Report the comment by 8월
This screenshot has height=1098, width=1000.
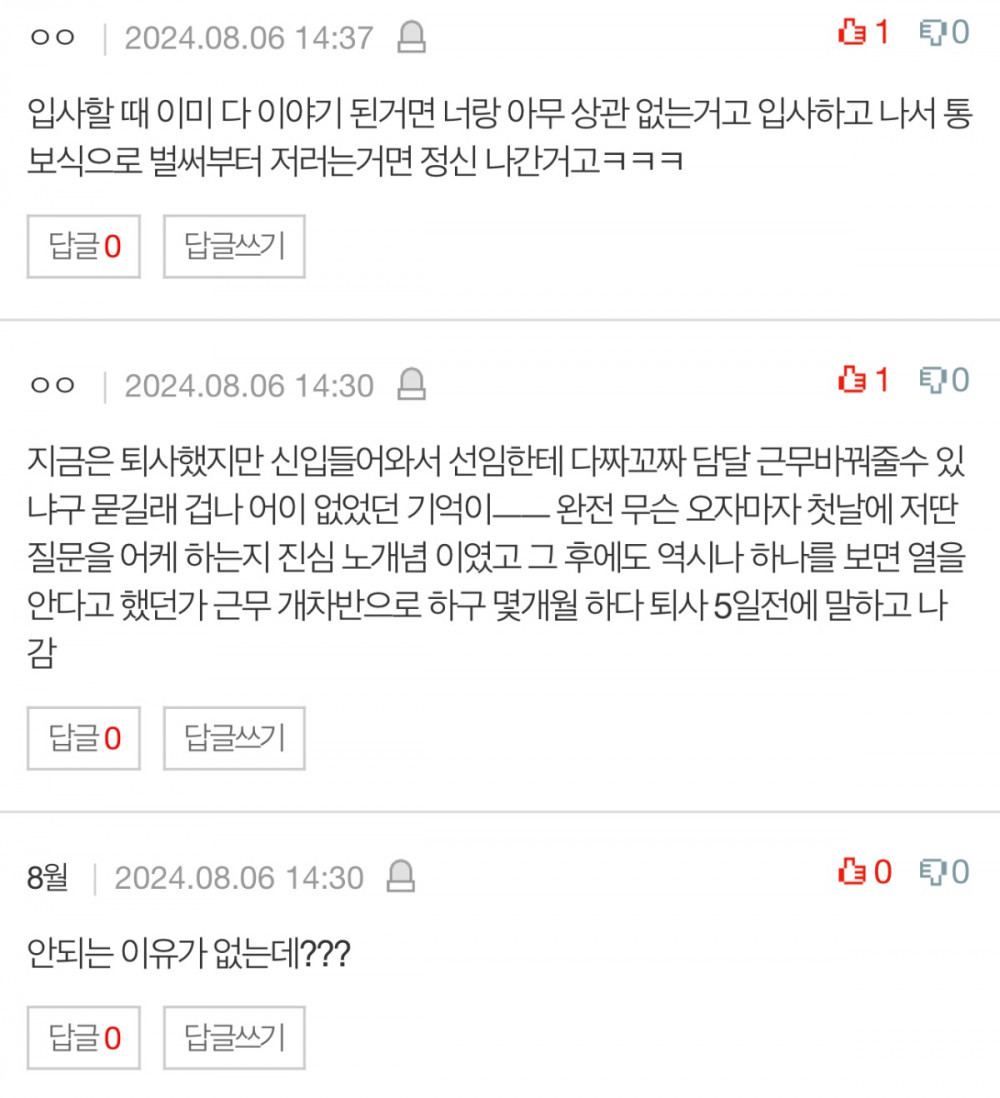(x=401, y=877)
